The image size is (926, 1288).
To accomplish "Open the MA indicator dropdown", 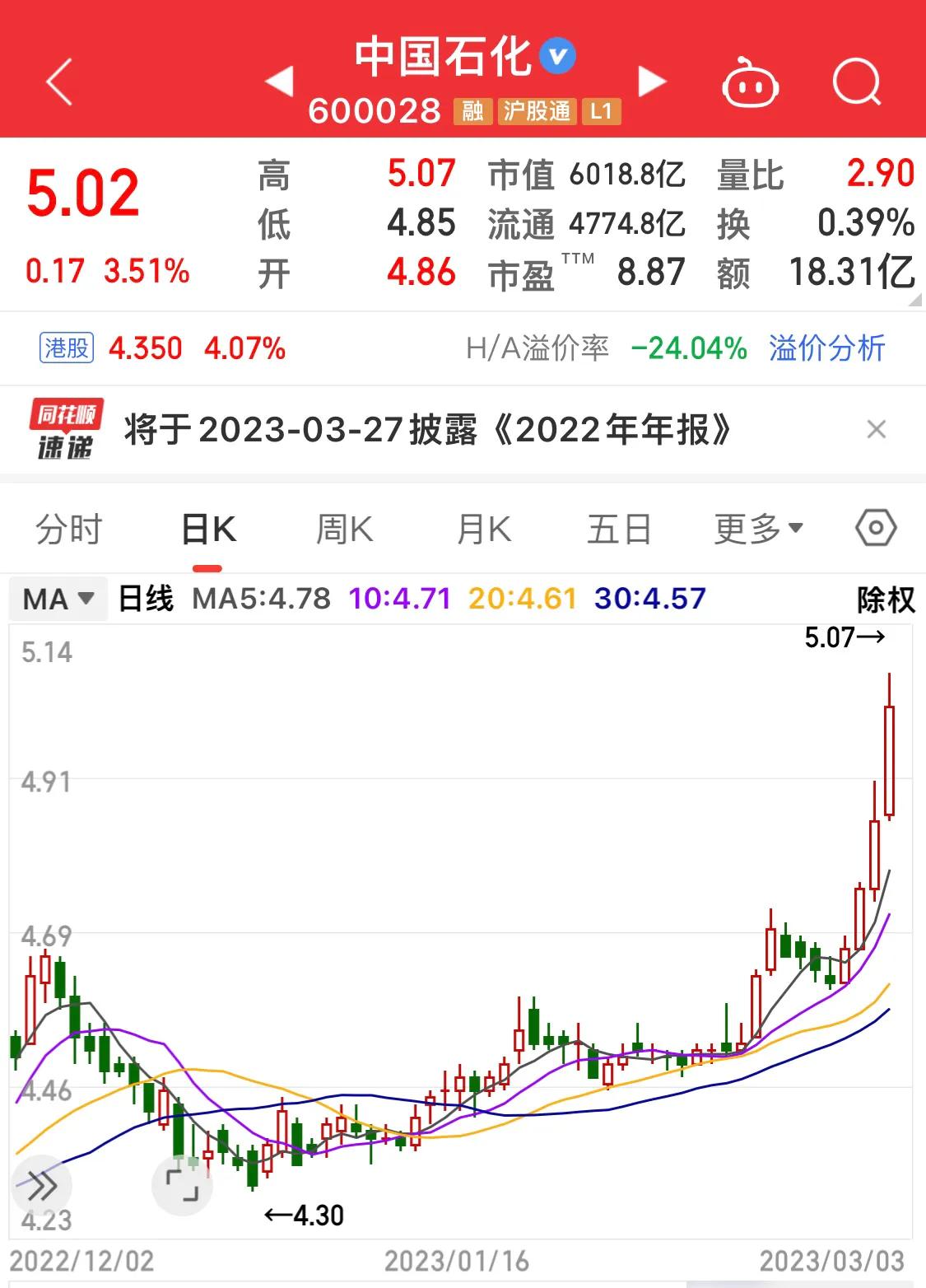I will (58, 599).
